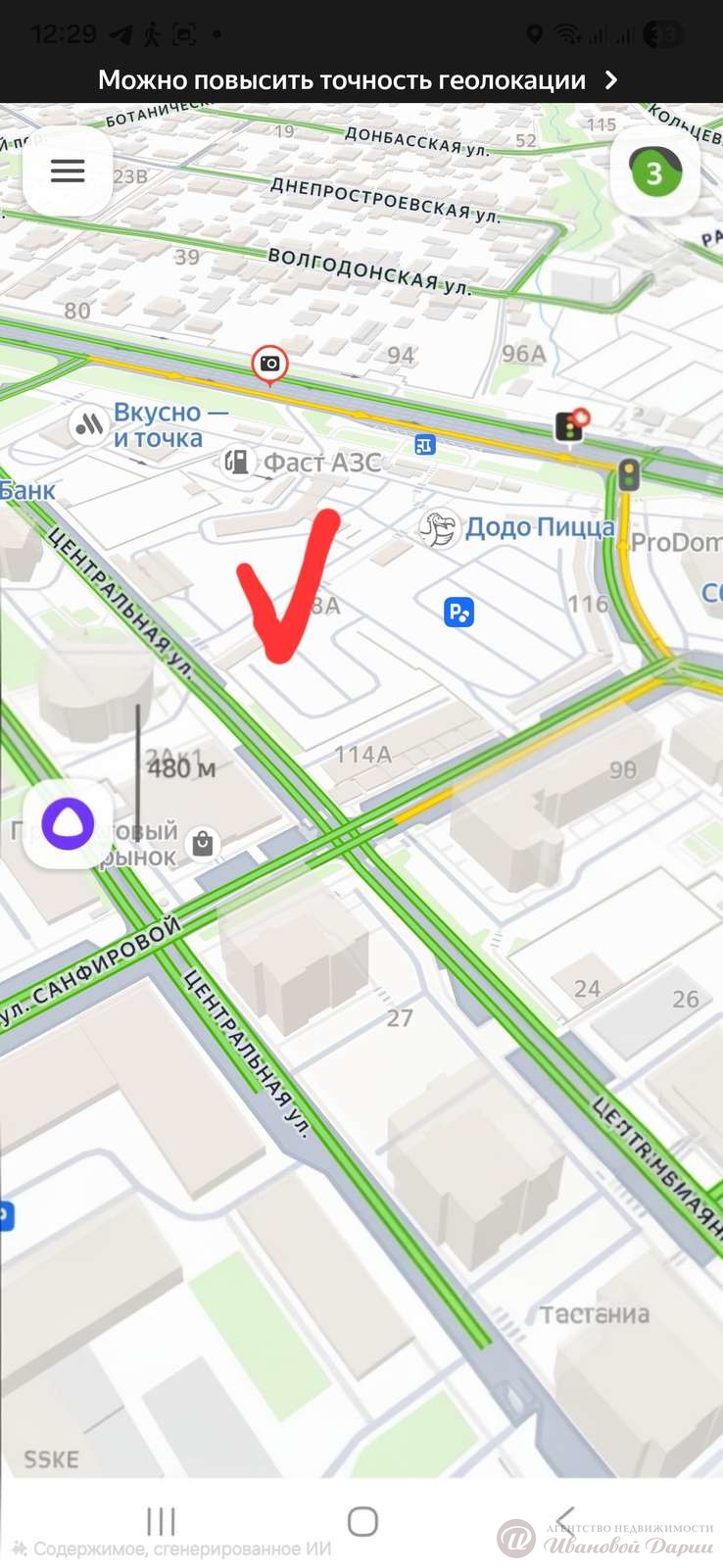Tap the speed camera marker on road

(x=269, y=365)
